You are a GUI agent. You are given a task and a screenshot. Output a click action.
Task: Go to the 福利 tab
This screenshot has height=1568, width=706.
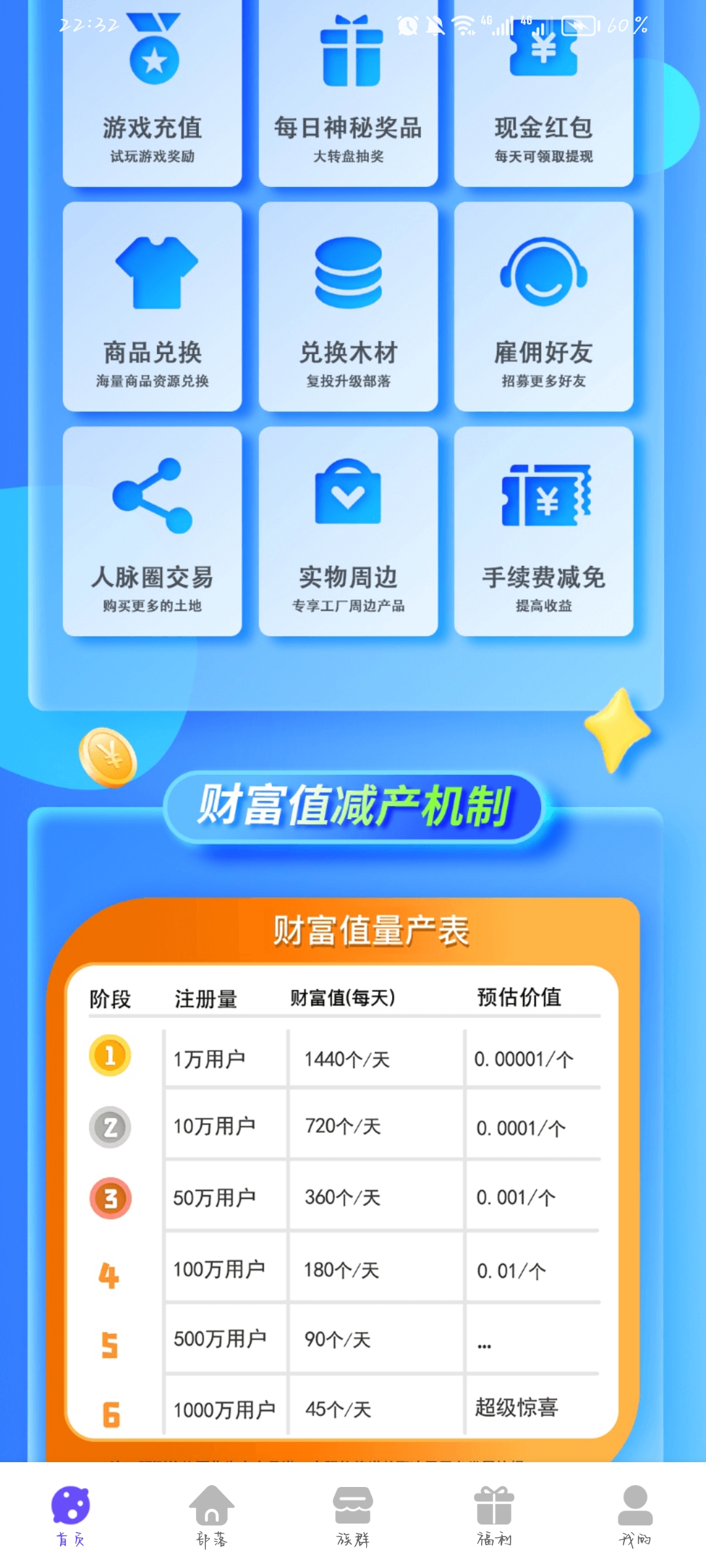coord(494,1516)
